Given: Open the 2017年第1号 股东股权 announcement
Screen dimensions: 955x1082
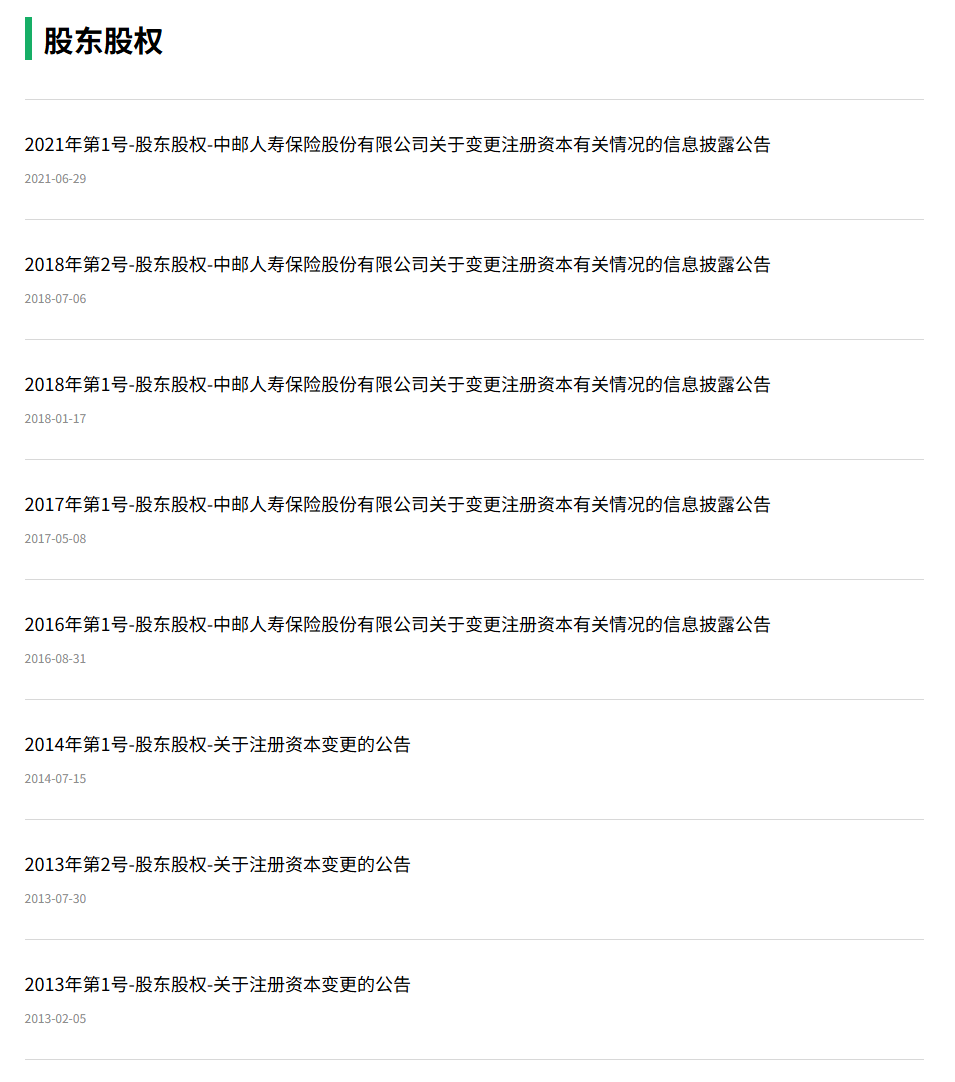Looking at the screenshot, I should (397, 505).
